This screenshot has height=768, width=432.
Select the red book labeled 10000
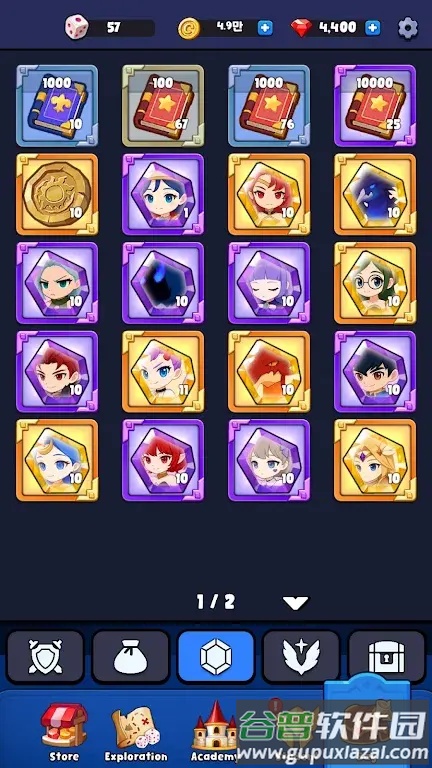click(x=375, y=106)
